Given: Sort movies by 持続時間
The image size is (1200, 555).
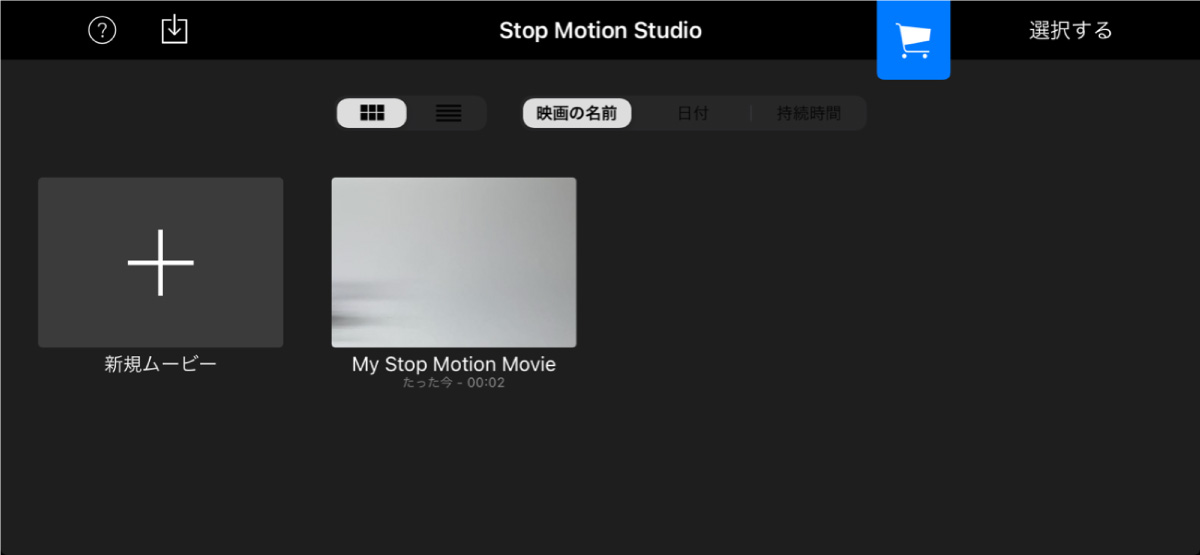Looking at the screenshot, I should [x=808, y=113].
